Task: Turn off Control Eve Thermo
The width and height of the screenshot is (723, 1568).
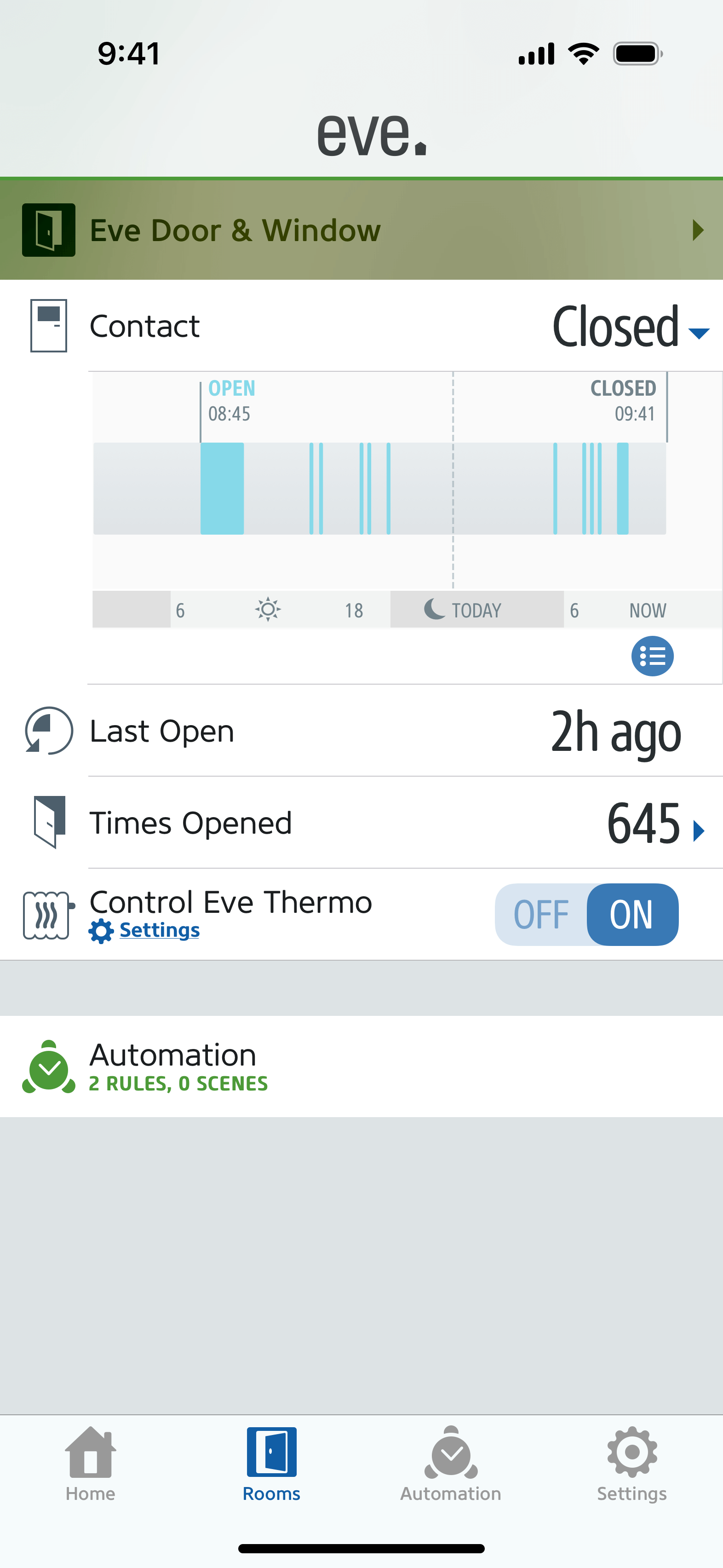Action: (540, 914)
